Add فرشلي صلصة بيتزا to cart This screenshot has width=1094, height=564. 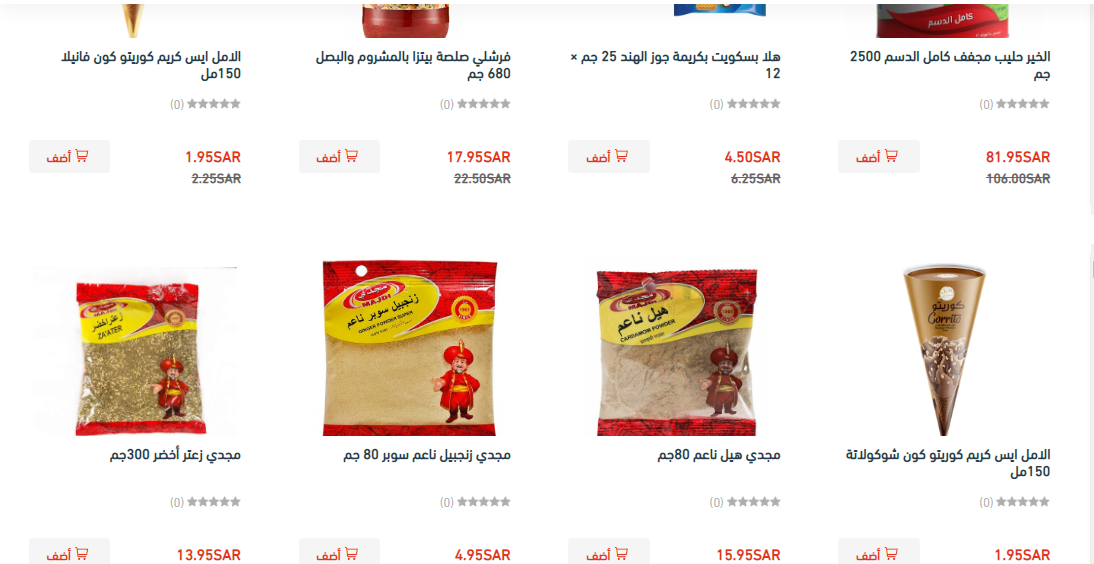(339, 157)
